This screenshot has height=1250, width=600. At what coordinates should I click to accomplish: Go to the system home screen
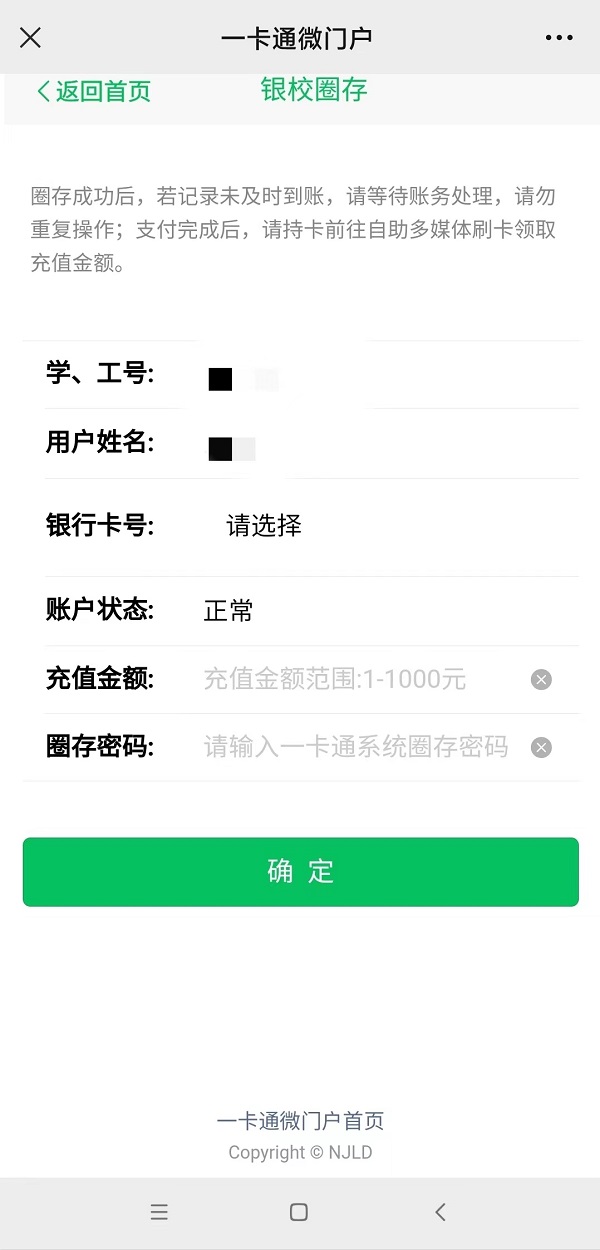point(298,1212)
